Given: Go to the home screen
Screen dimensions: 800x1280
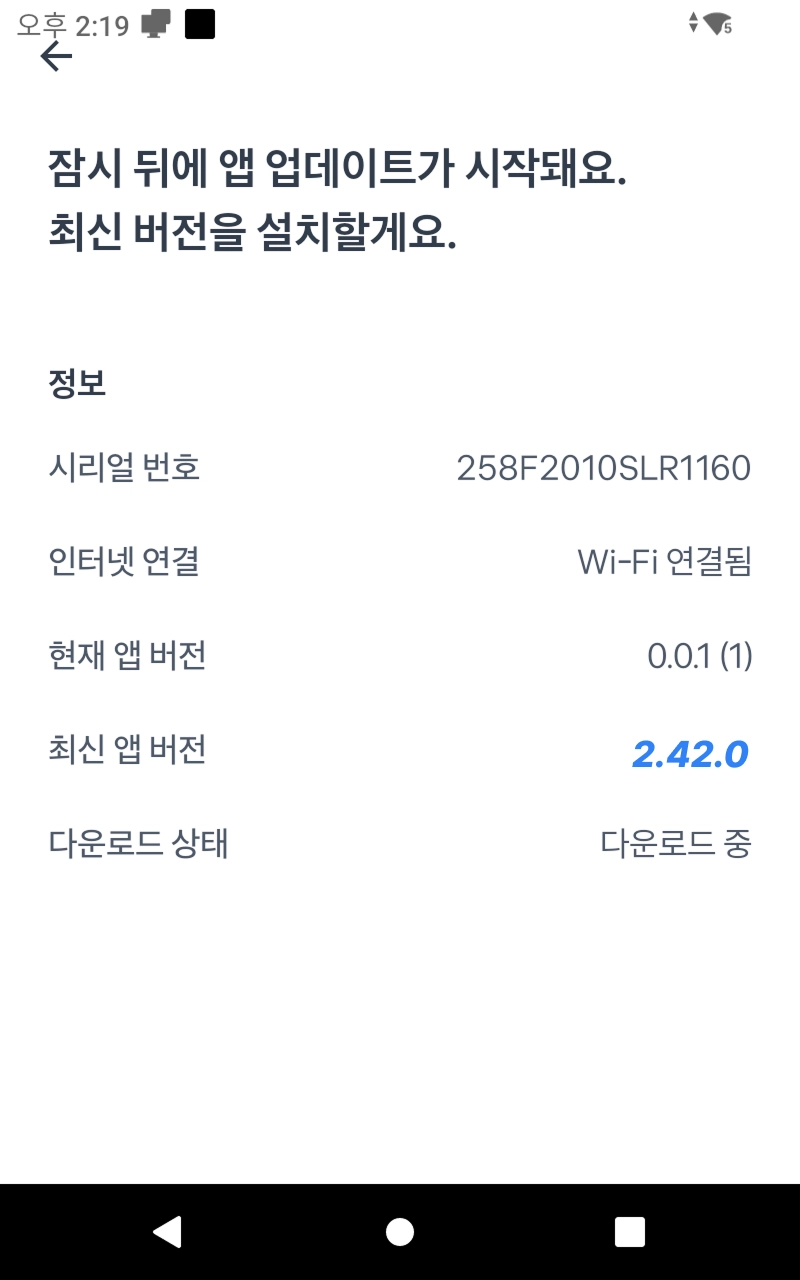Looking at the screenshot, I should pos(400,1232).
